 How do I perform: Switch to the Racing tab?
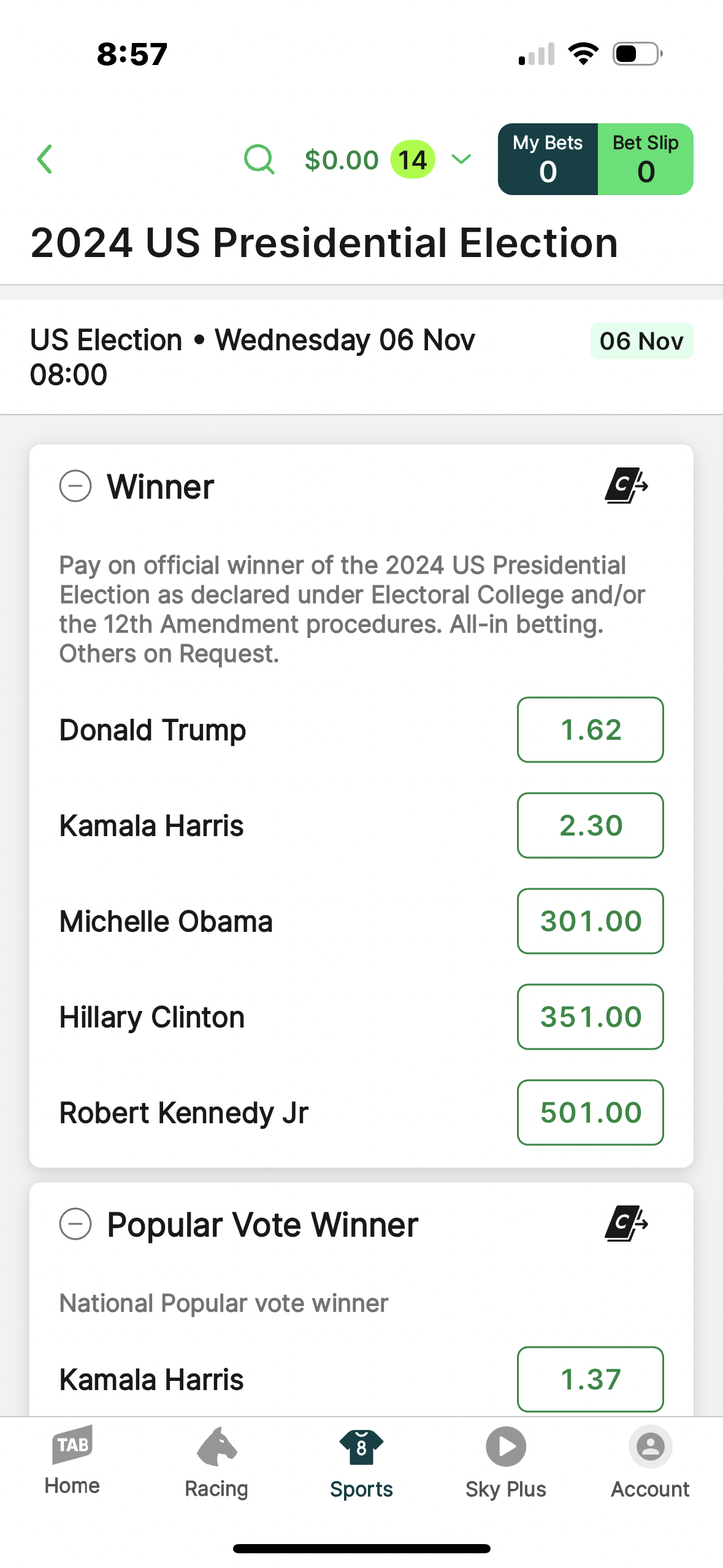click(216, 1462)
